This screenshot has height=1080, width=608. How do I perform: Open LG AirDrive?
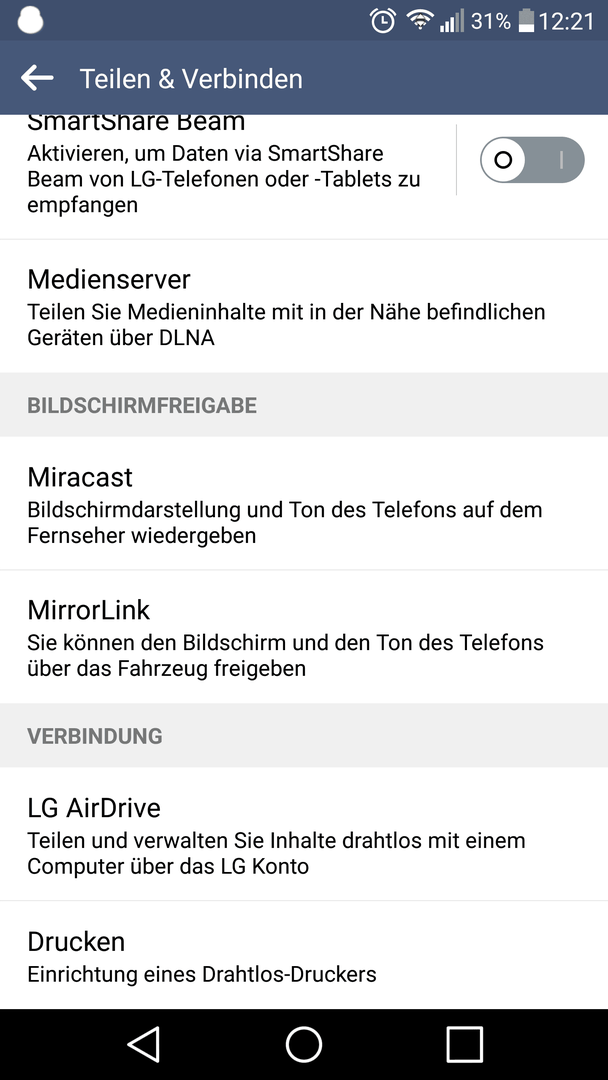point(304,833)
